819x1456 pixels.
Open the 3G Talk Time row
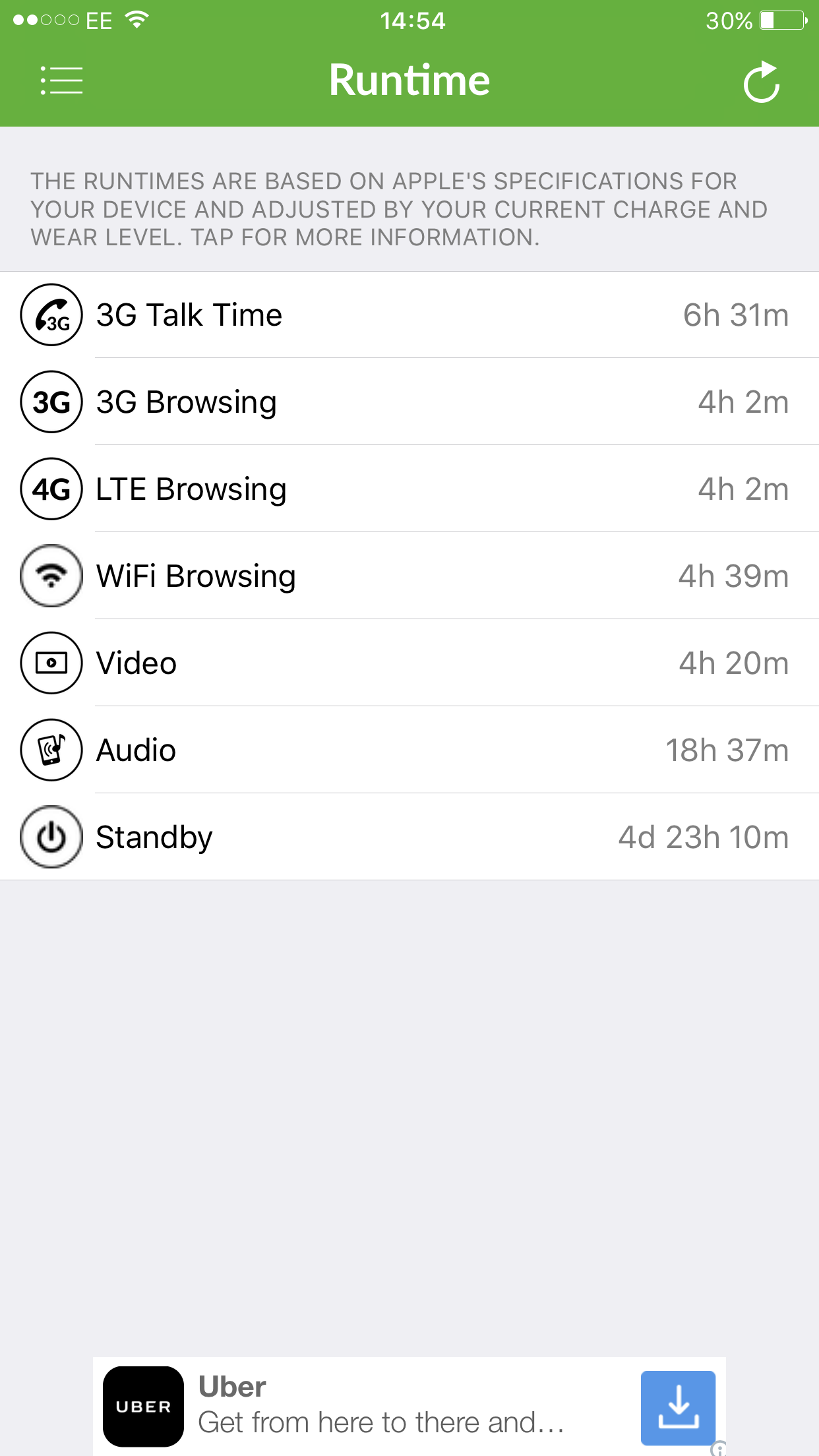click(x=409, y=315)
